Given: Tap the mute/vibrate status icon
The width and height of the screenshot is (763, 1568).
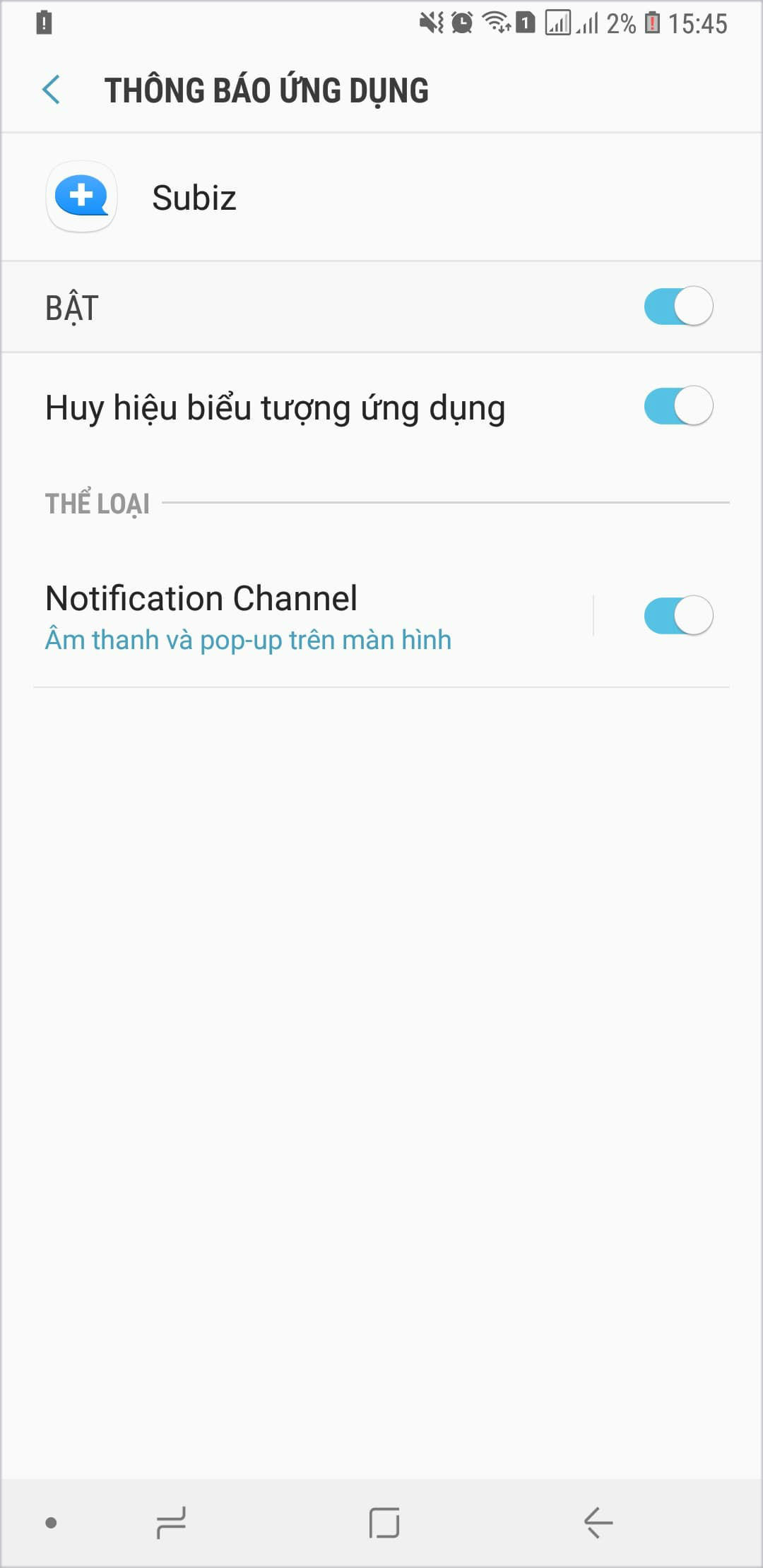Looking at the screenshot, I should (432, 23).
